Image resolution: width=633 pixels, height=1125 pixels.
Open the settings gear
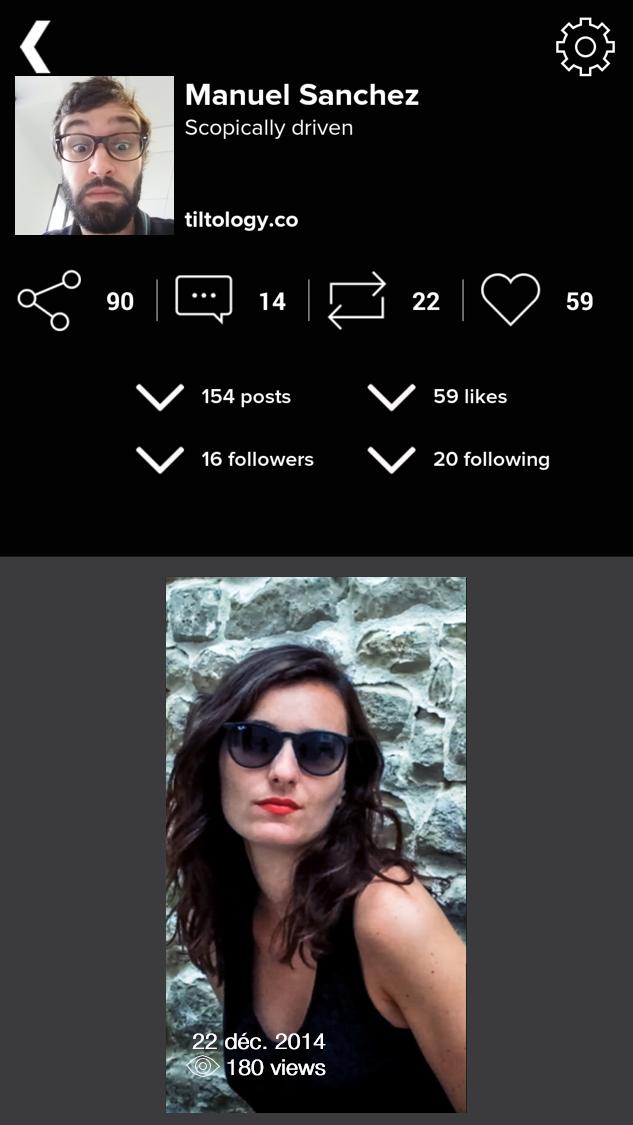(x=585, y=47)
